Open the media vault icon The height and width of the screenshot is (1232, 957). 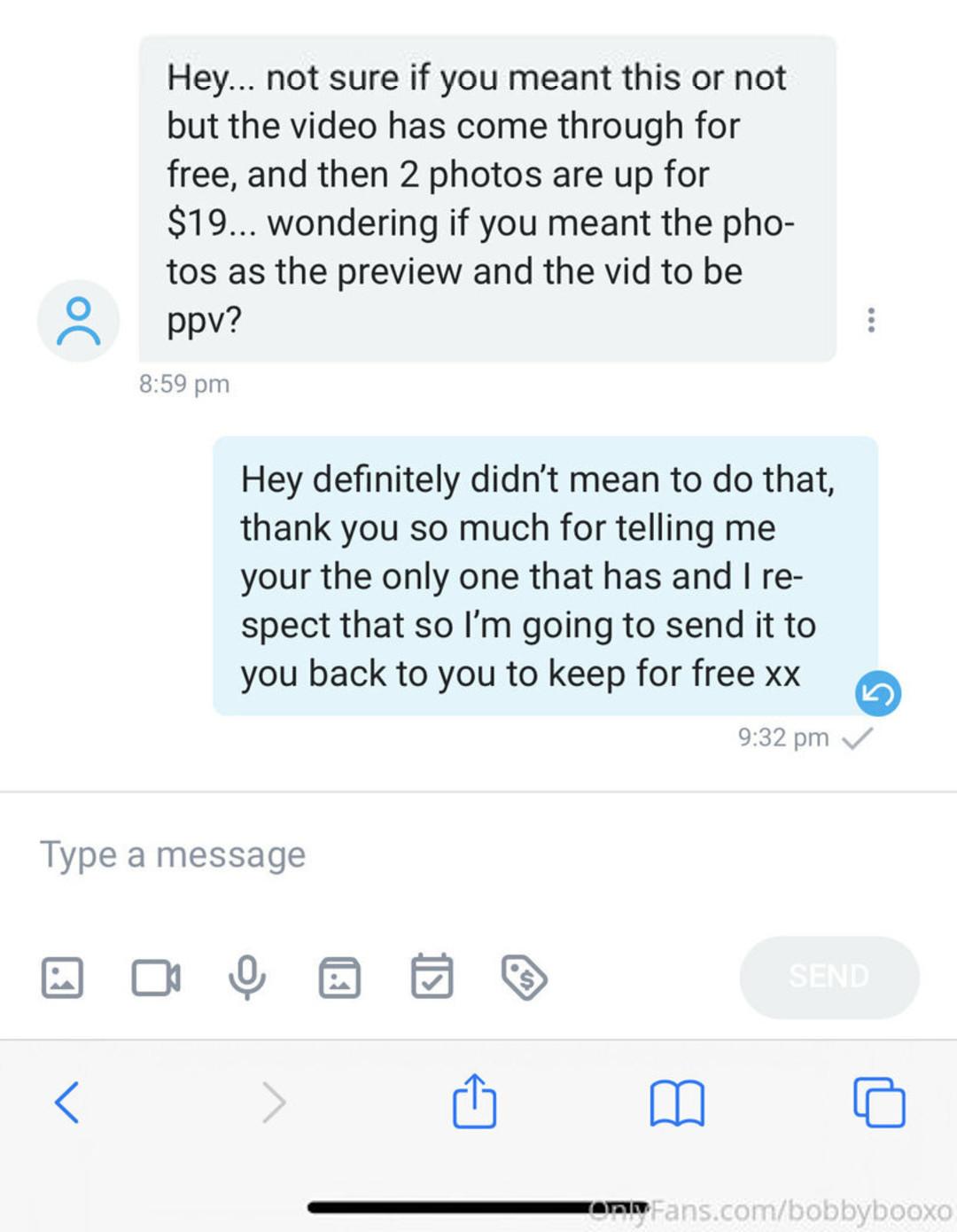click(339, 978)
